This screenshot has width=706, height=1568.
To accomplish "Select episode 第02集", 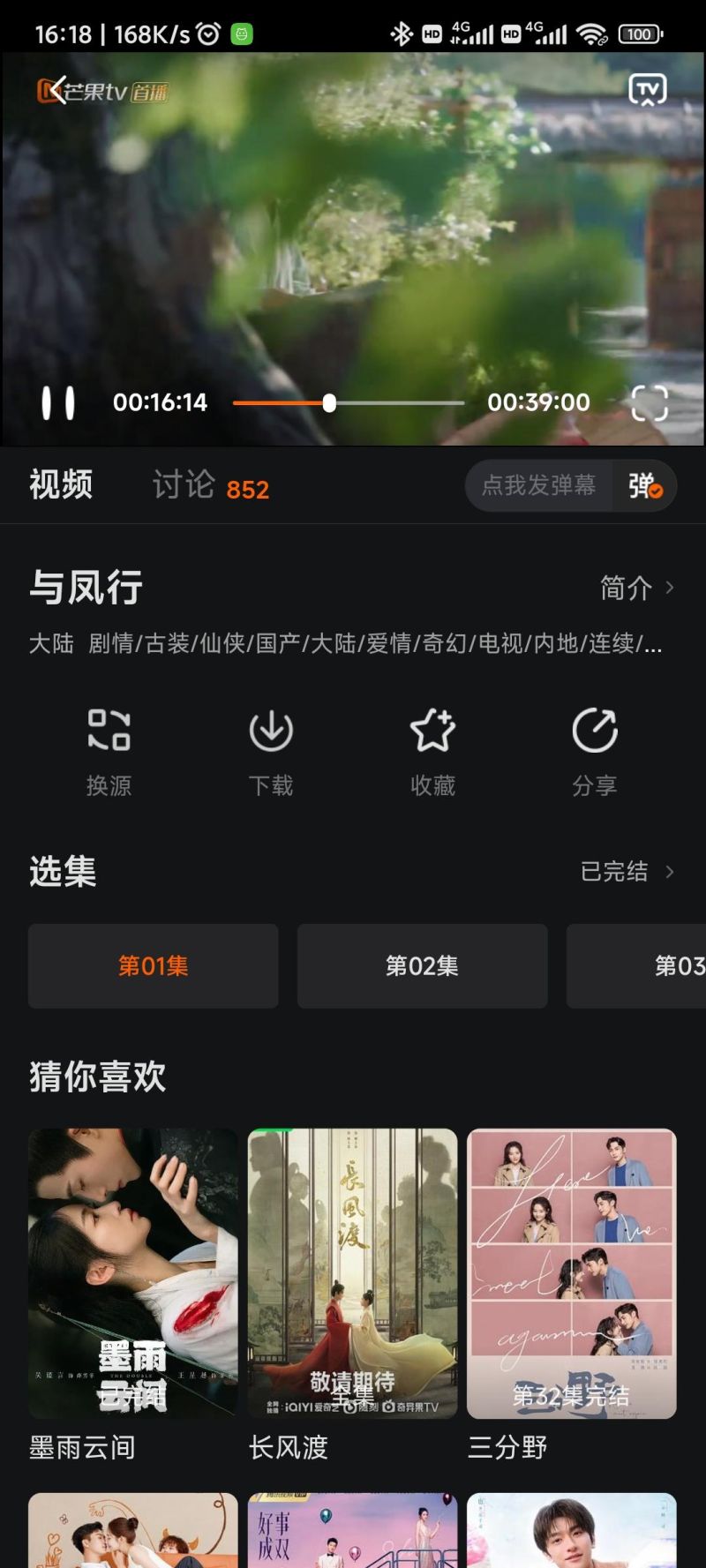I will tap(422, 966).
